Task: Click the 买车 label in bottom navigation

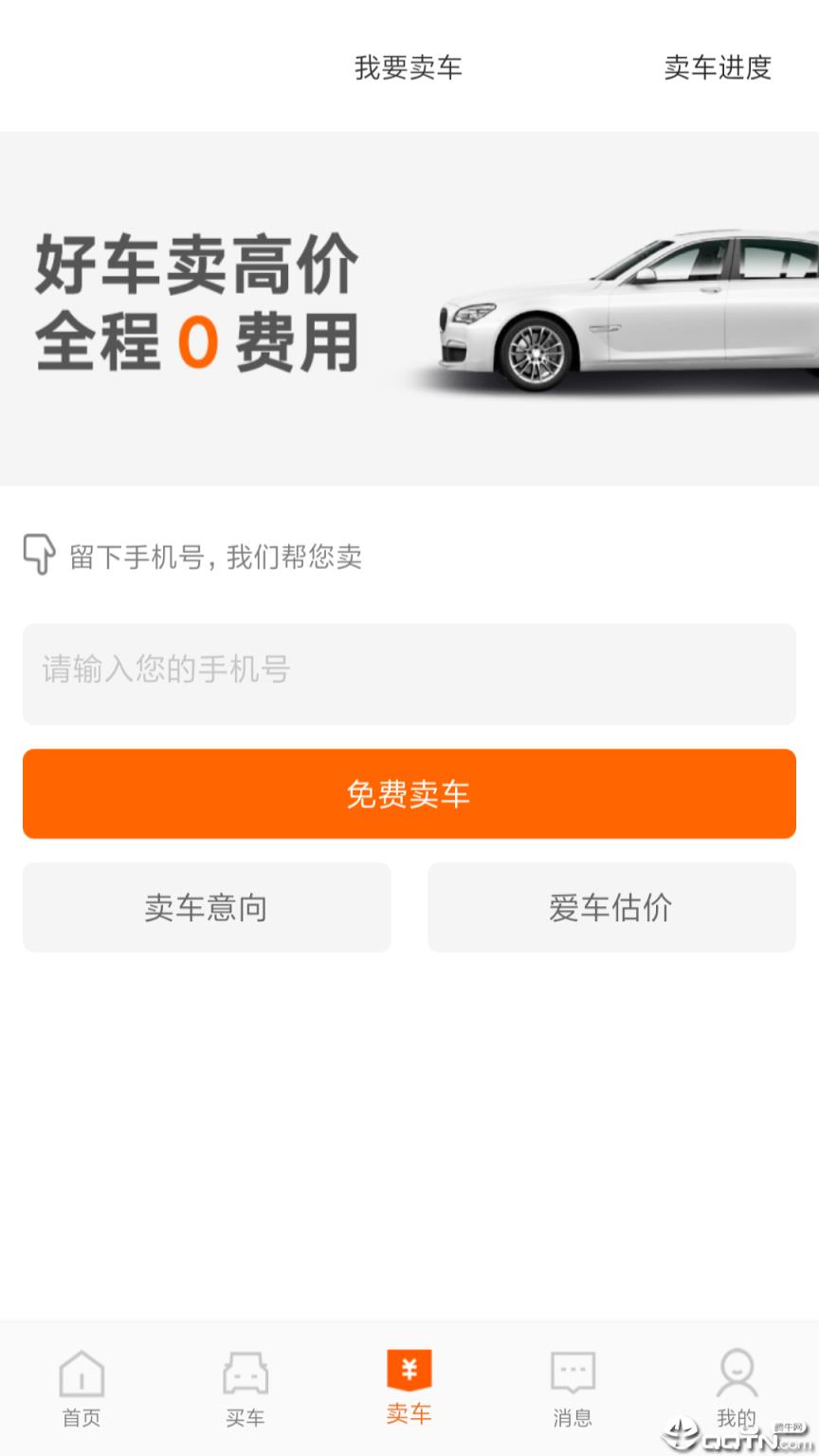Action: 246,1419
